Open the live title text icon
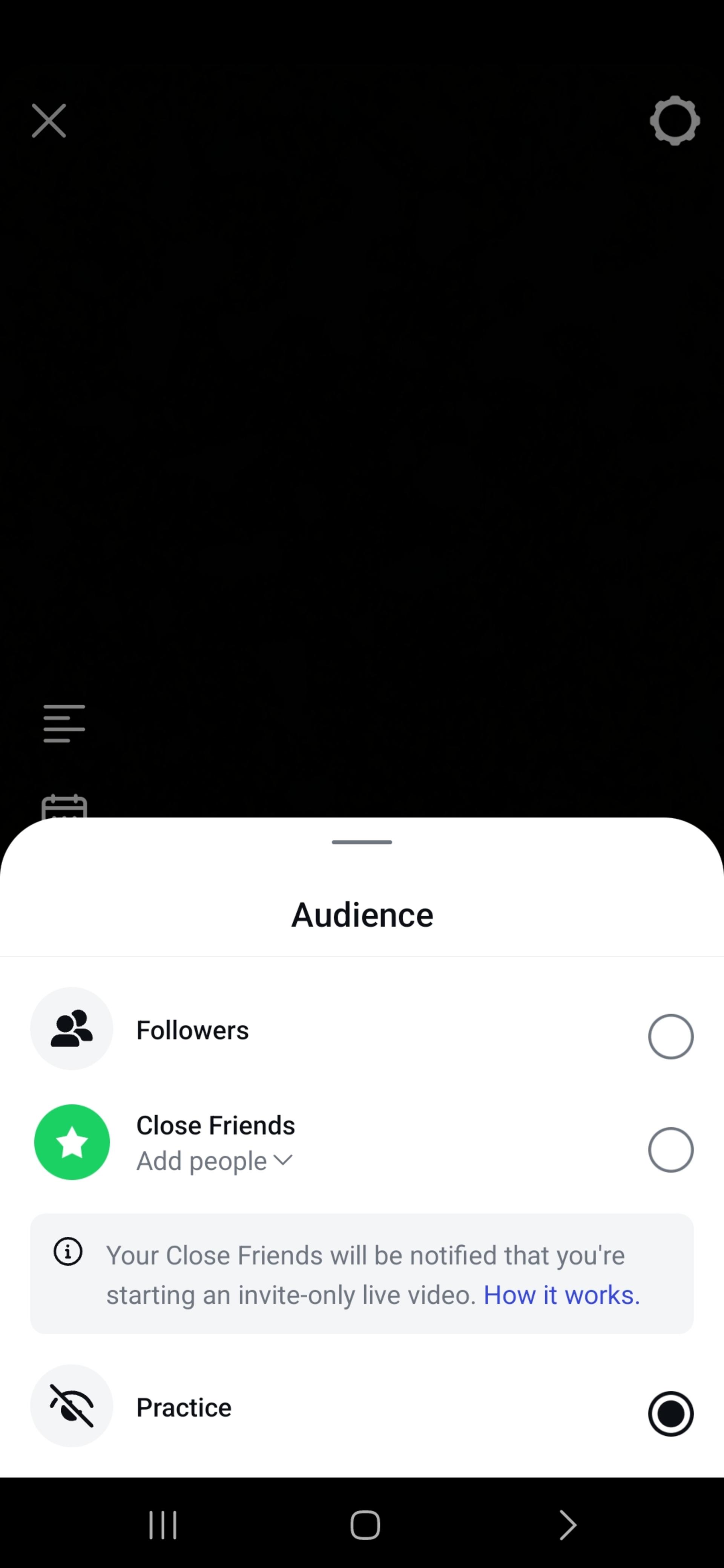This screenshot has height=1568, width=724. point(64,723)
